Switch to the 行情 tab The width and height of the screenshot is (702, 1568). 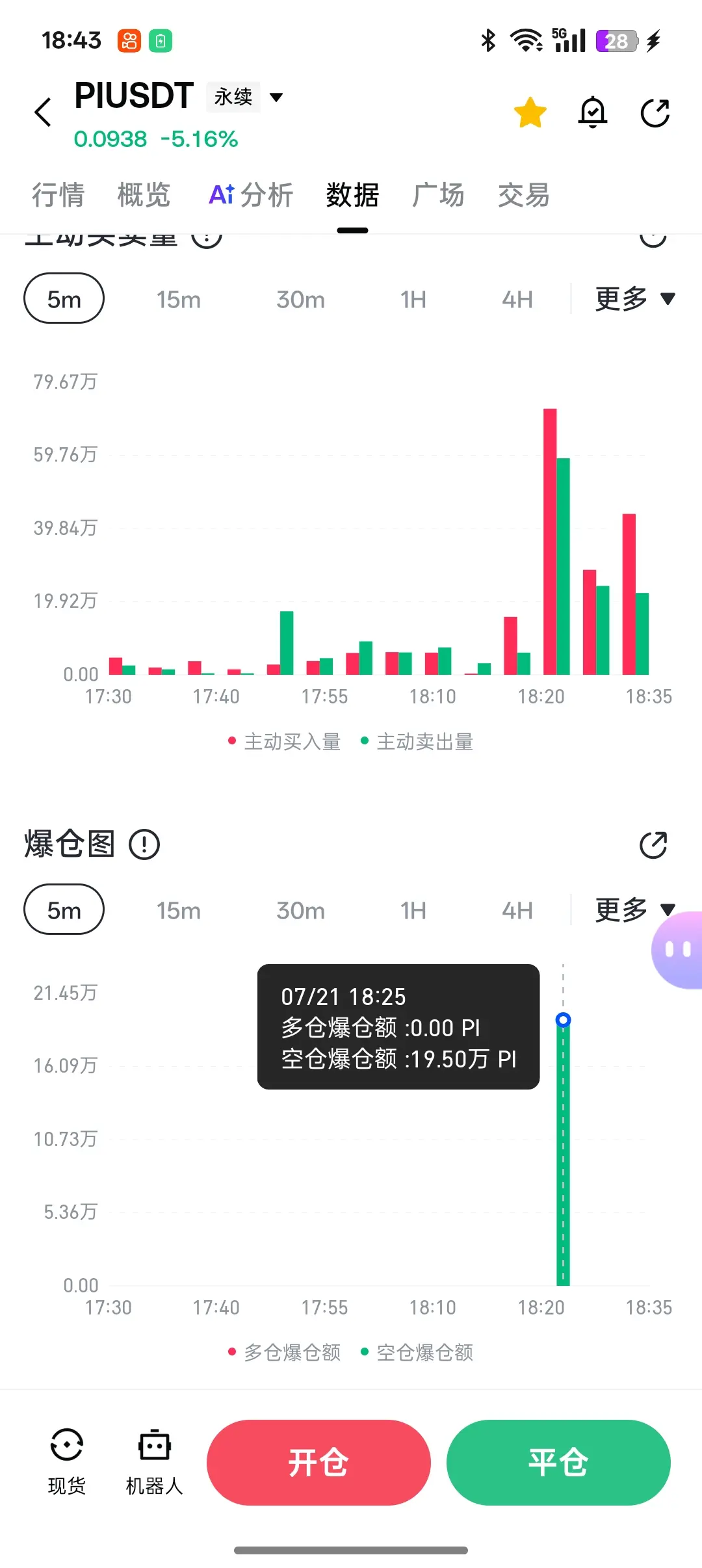click(x=58, y=195)
